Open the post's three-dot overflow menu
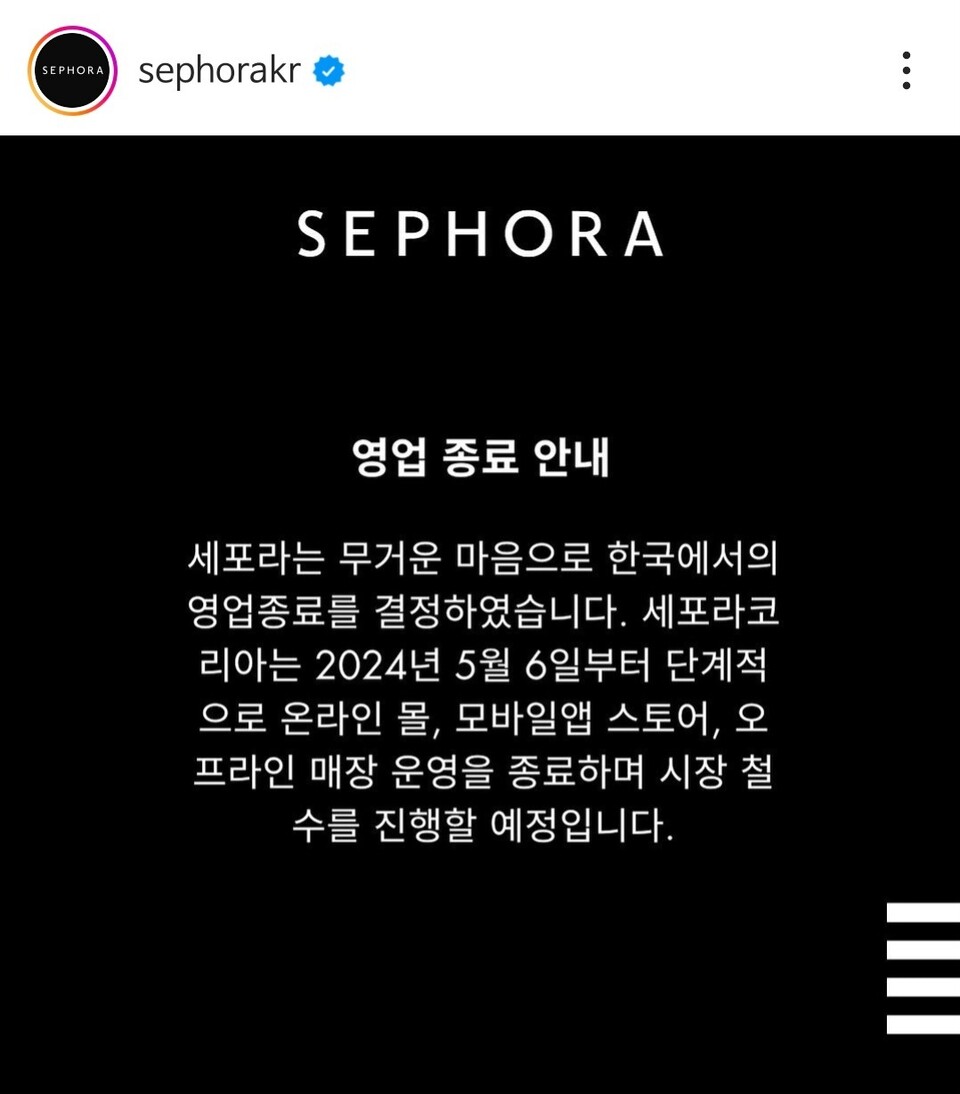960x1094 pixels. (x=905, y=71)
